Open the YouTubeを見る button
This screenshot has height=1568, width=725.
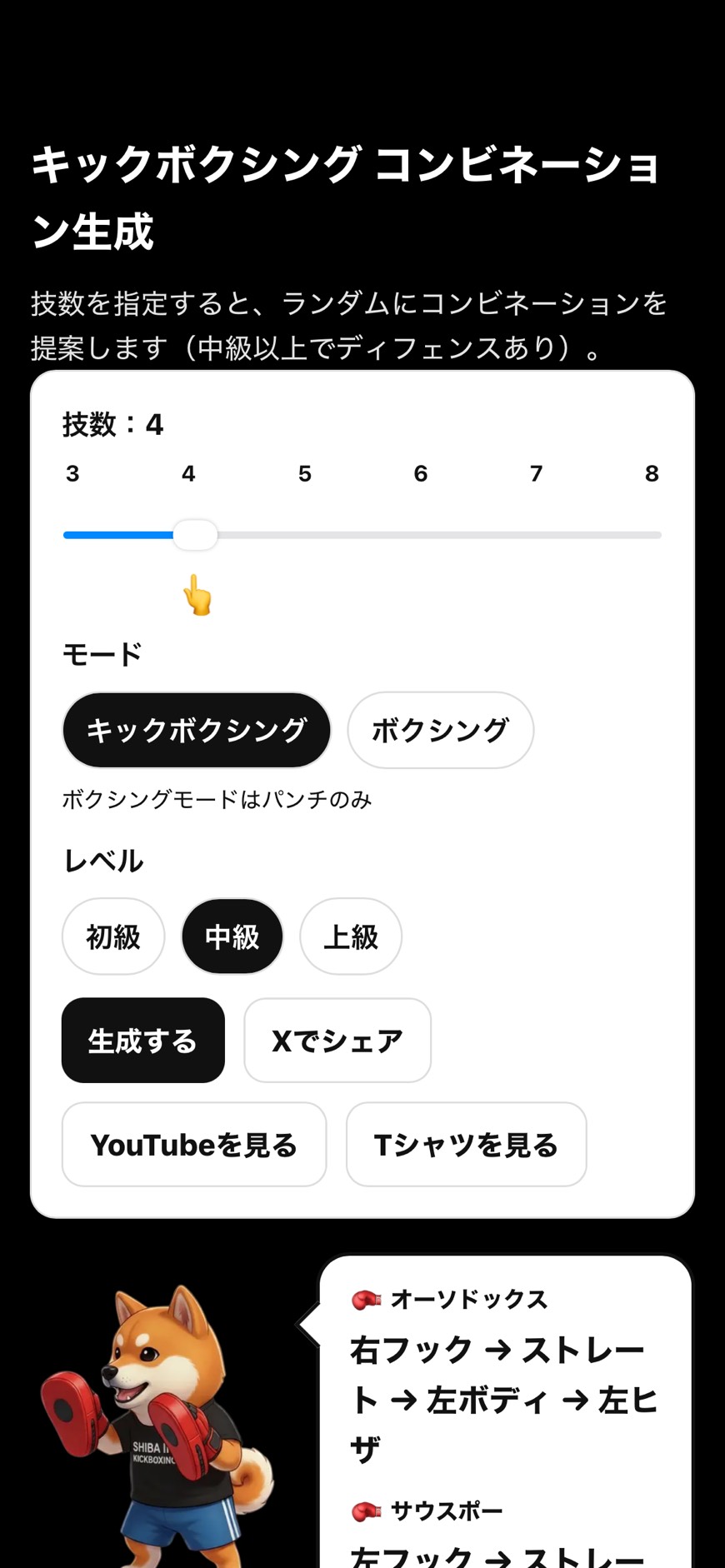(x=194, y=1145)
